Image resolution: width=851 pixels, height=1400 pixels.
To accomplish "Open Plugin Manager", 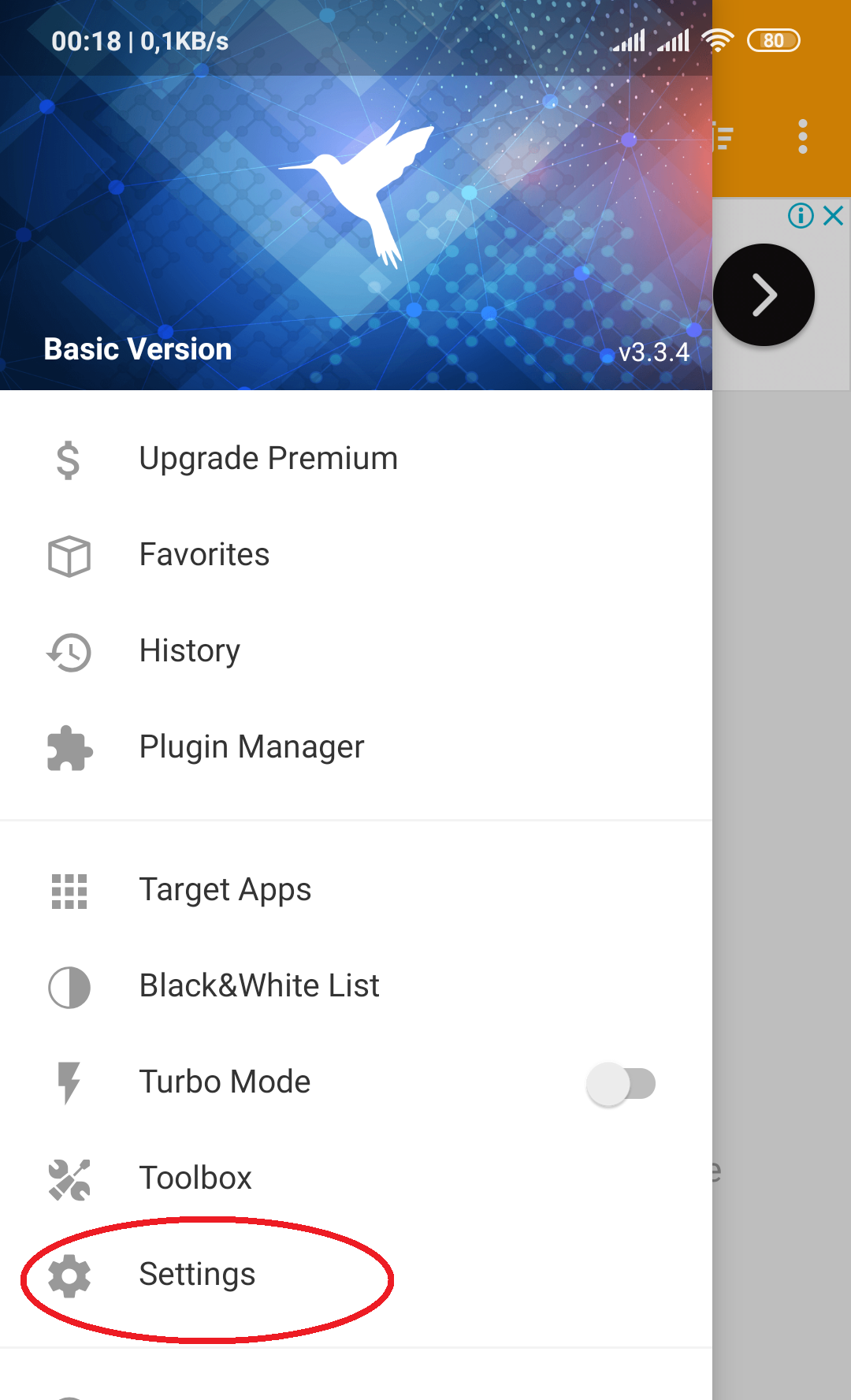I will tap(356, 747).
